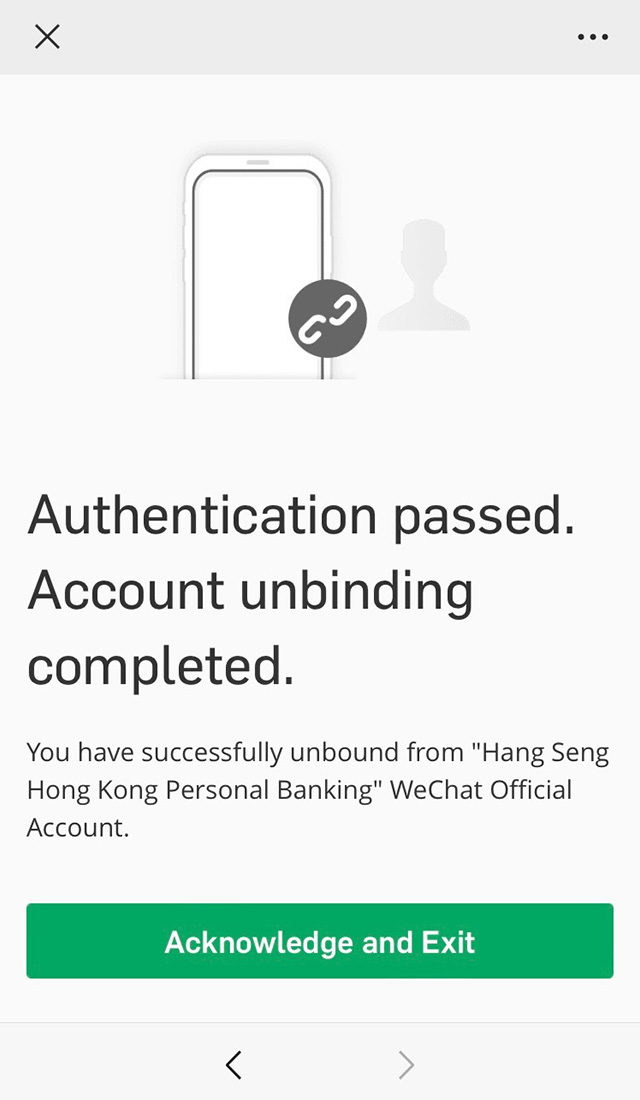The height and width of the screenshot is (1100, 640).
Task: Tap the Acknowledge and Exit button
Action: pyautogui.click(x=320, y=941)
